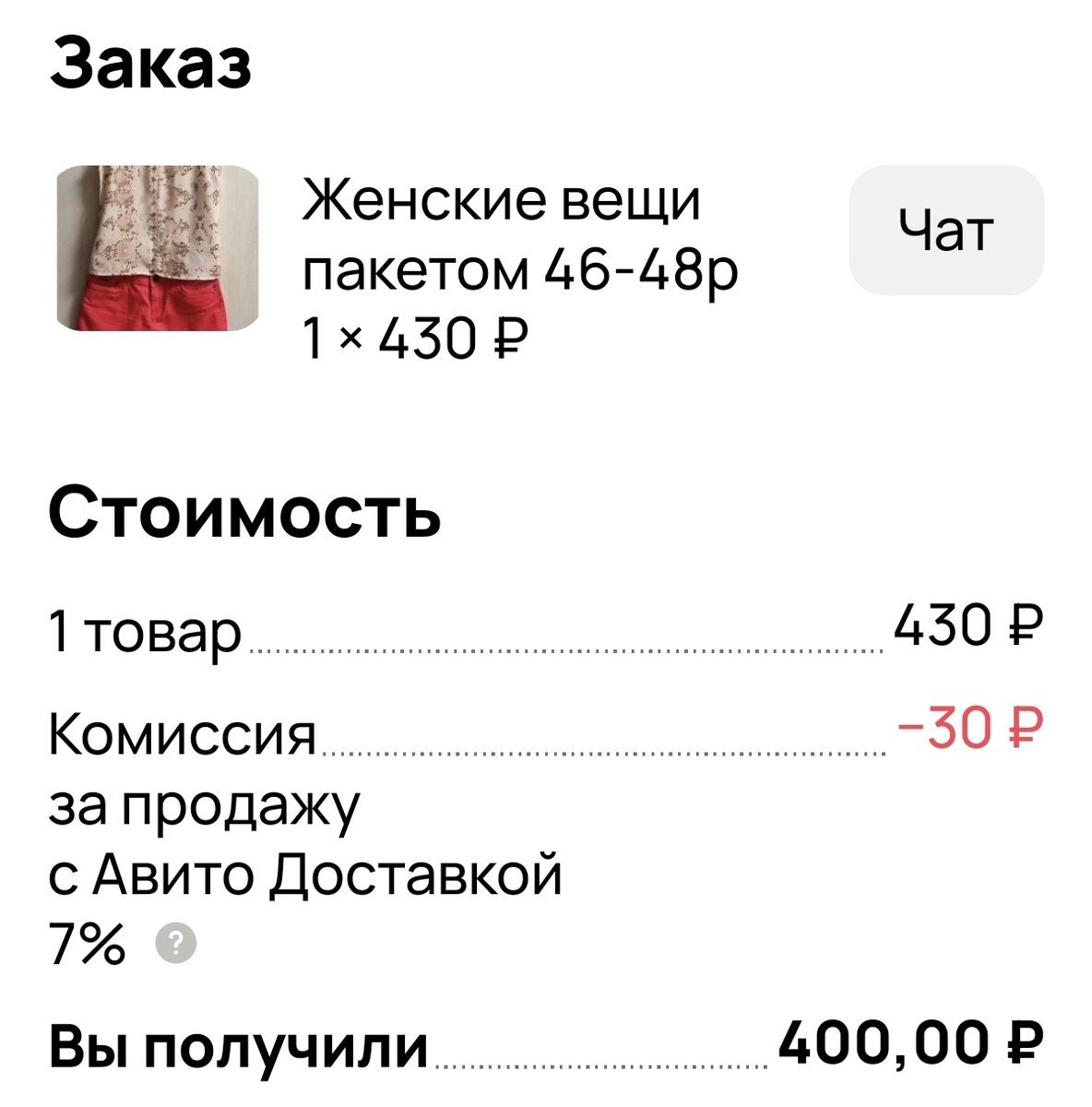Open the commission help question mark icon

tap(178, 943)
